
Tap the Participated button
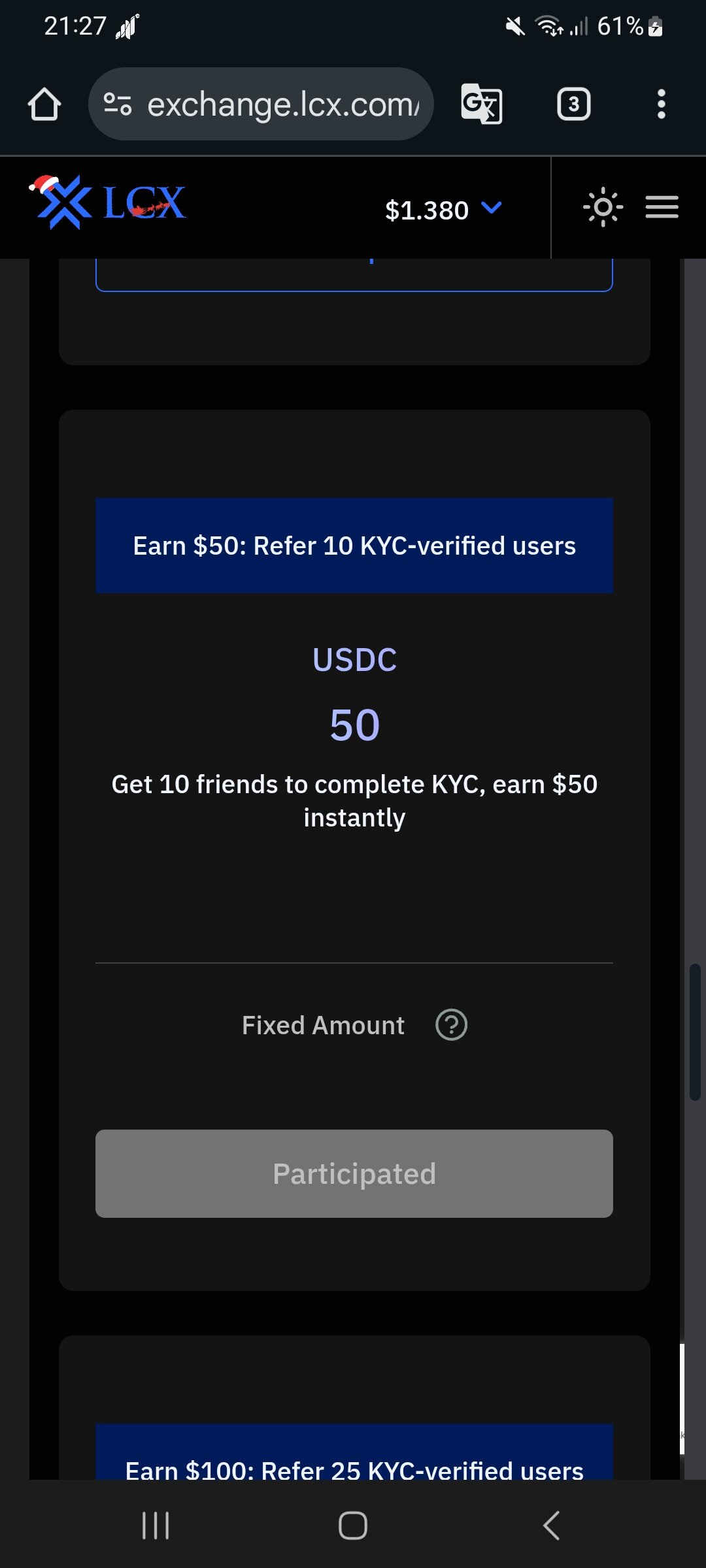[x=354, y=1173]
